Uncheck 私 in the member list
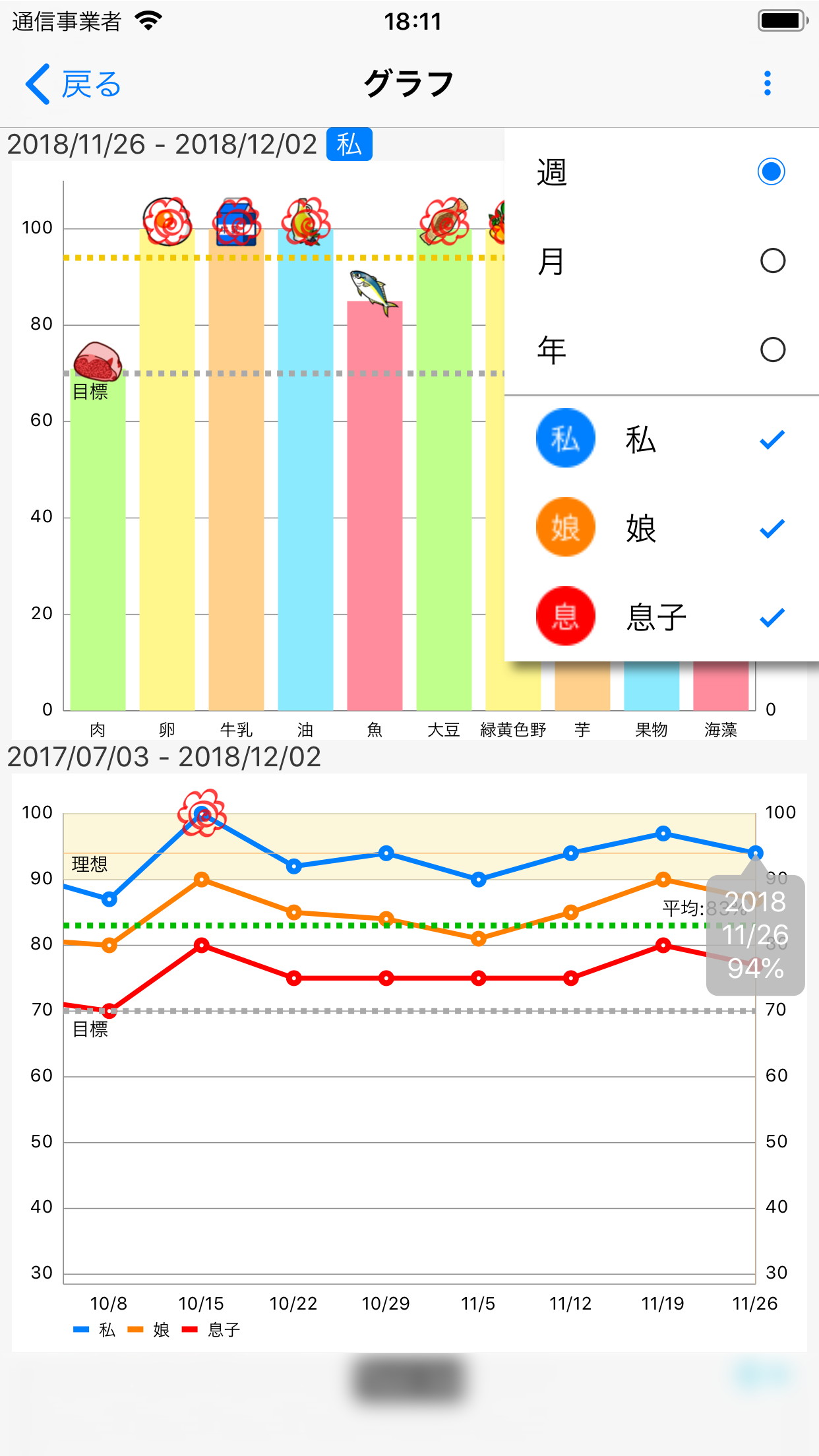819x1456 pixels. [661, 439]
